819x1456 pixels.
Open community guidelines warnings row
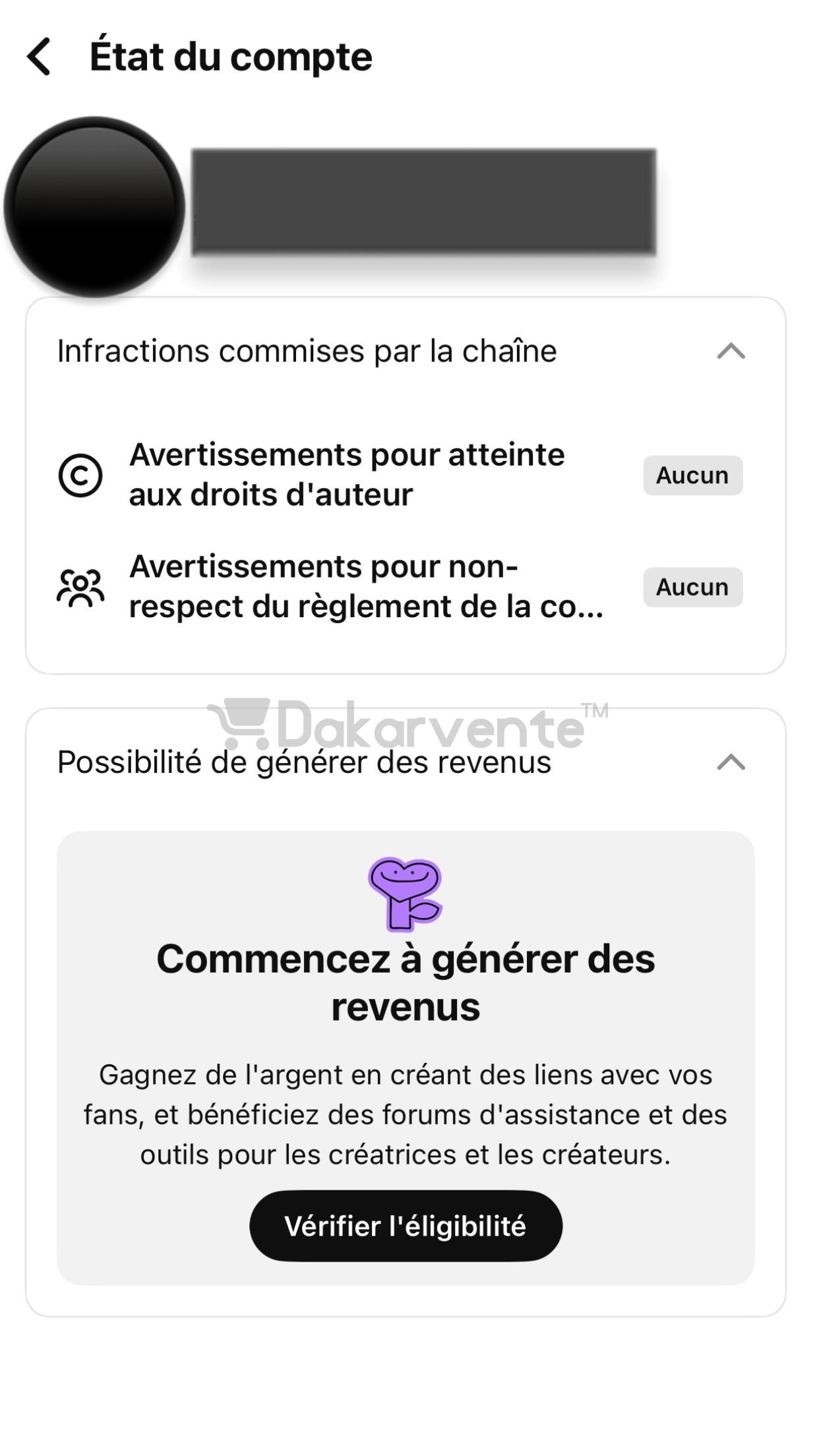point(400,586)
